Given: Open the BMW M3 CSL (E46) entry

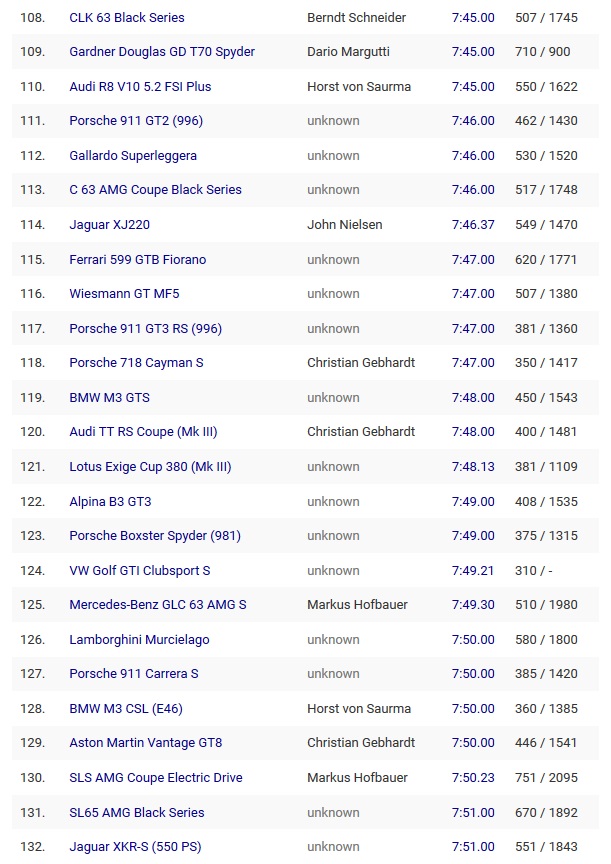Looking at the screenshot, I should pos(125,709).
